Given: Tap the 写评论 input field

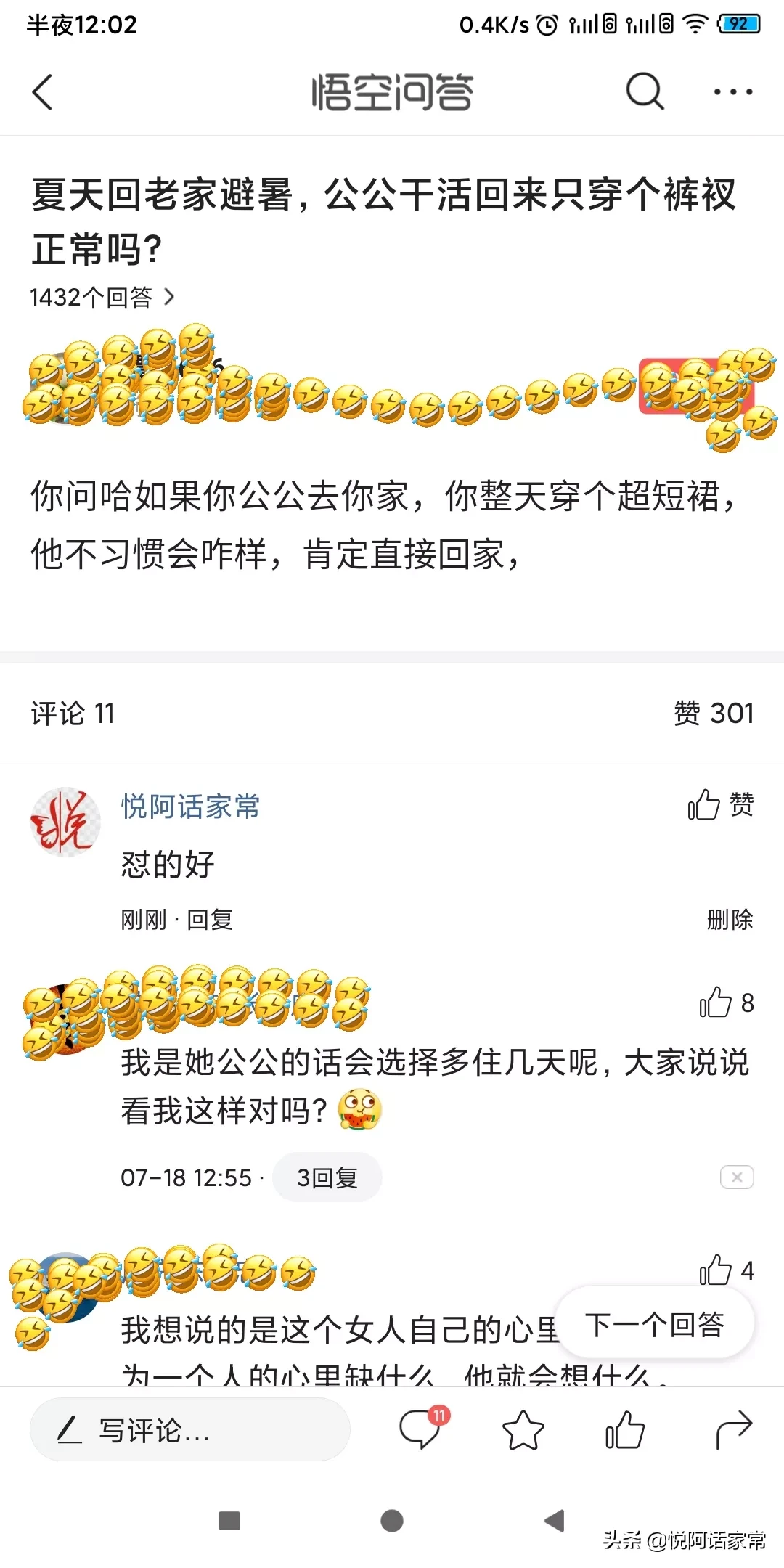Looking at the screenshot, I should point(190,1430).
